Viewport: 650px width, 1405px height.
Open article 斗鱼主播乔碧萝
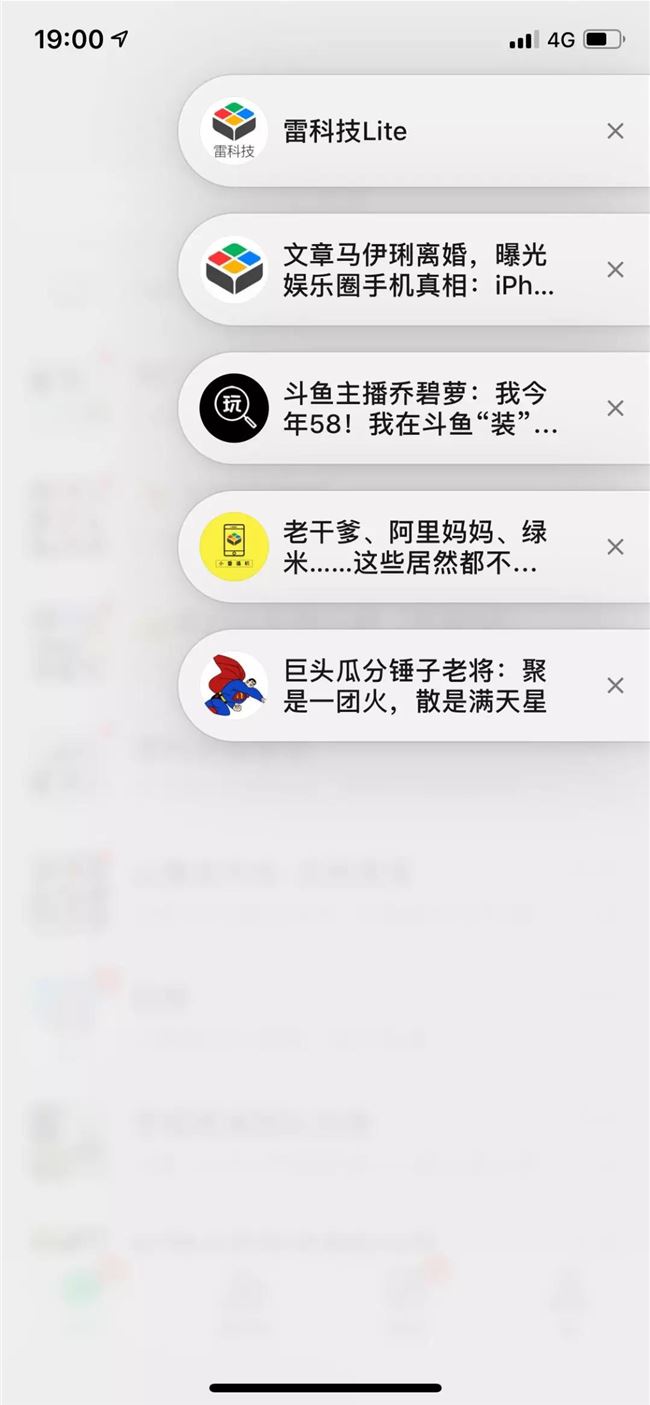tap(415, 408)
